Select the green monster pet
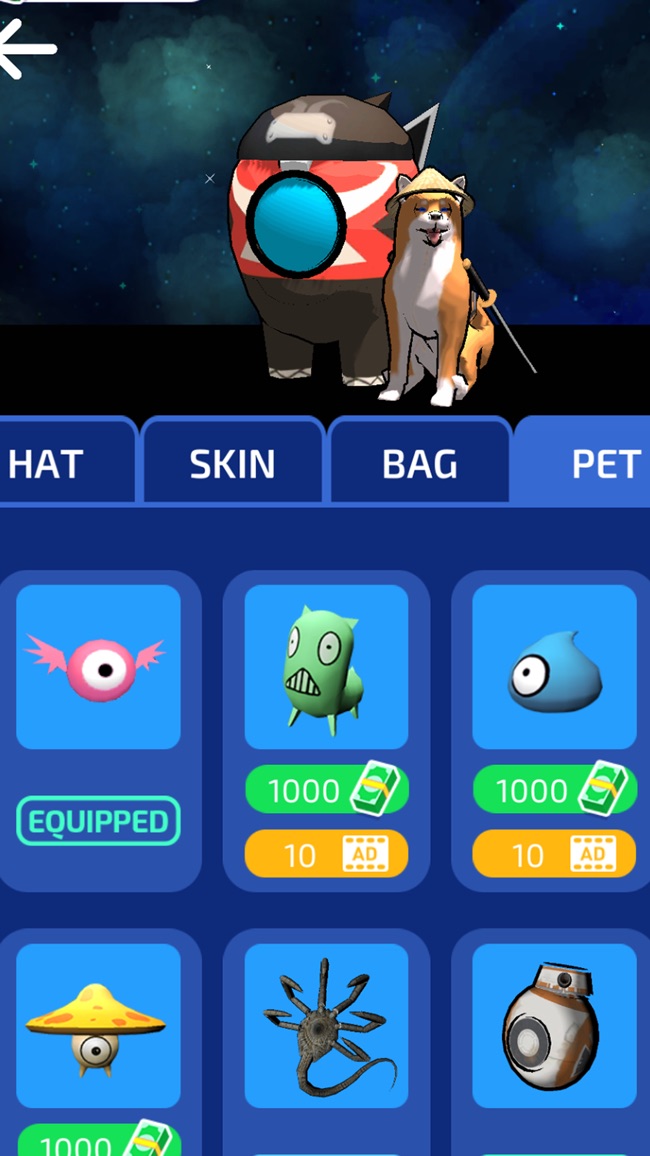 (x=326, y=667)
